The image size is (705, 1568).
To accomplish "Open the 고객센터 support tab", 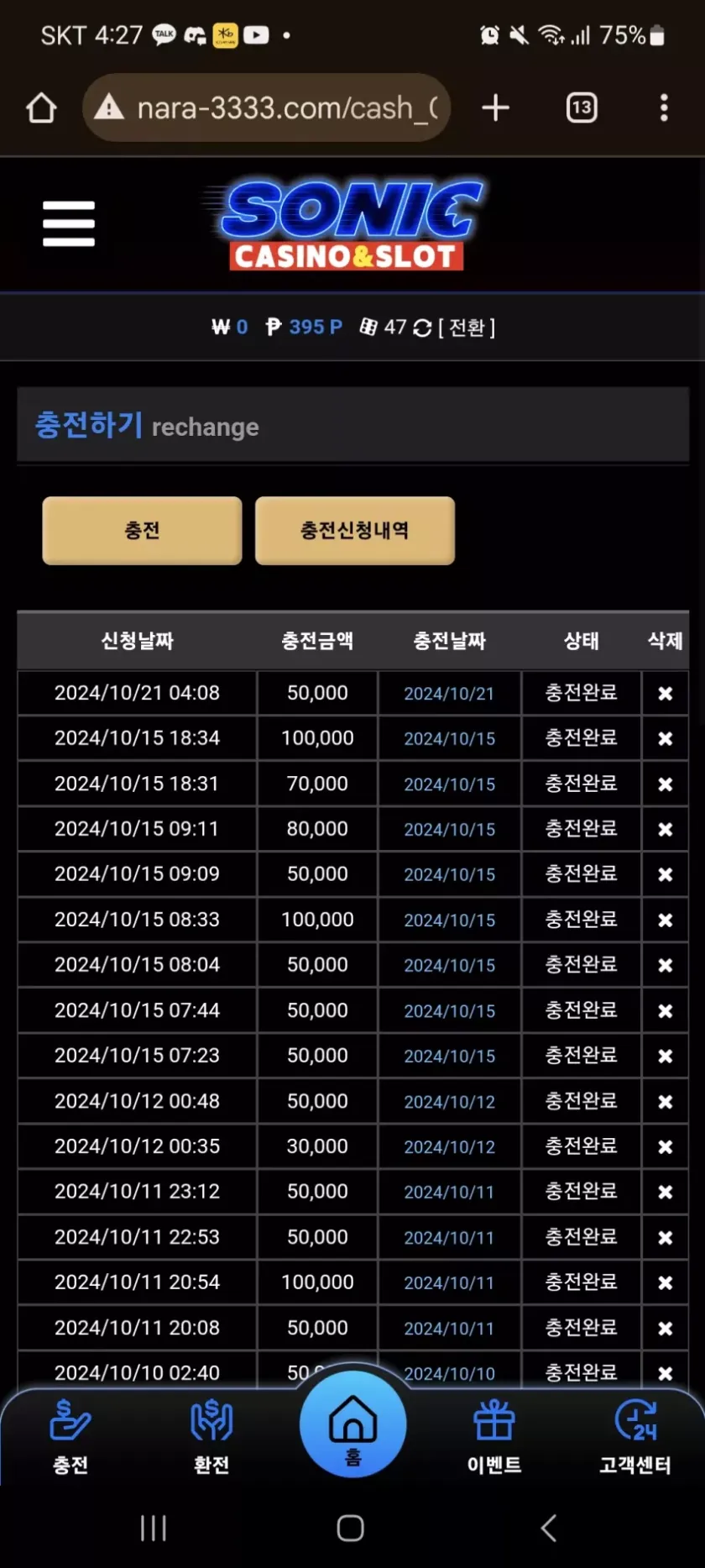I will click(634, 1437).
